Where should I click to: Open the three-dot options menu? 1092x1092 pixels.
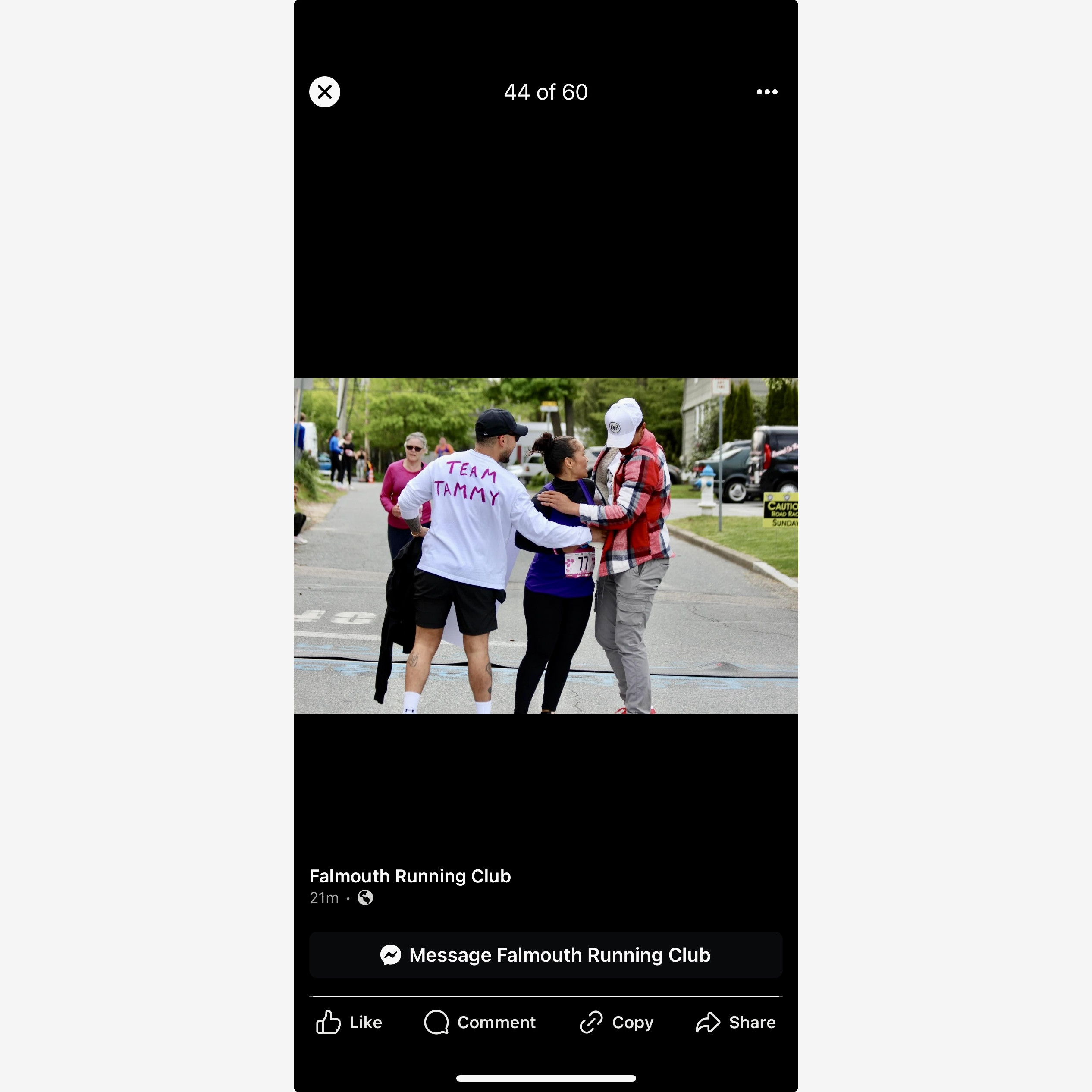(x=767, y=91)
